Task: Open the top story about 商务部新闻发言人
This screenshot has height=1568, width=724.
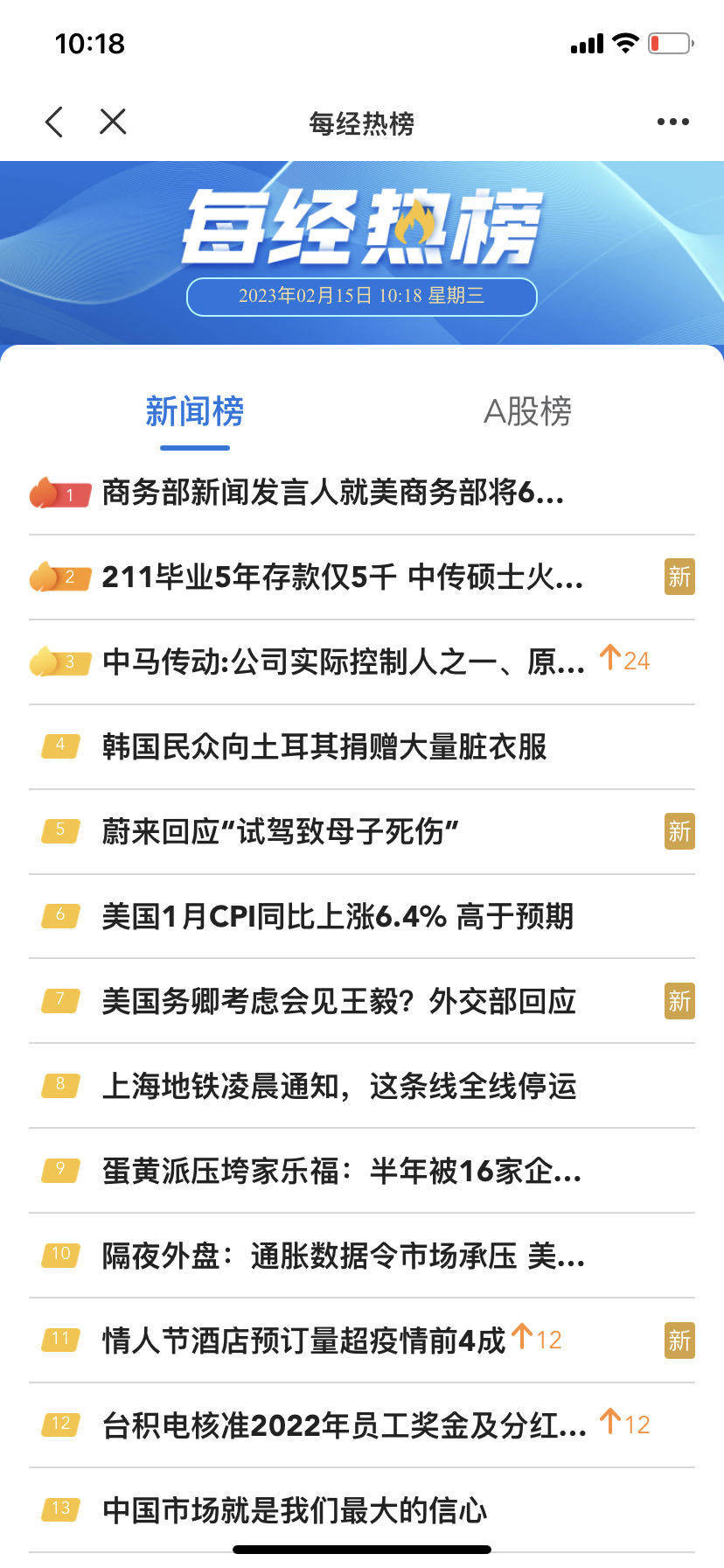Action: pos(332,493)
